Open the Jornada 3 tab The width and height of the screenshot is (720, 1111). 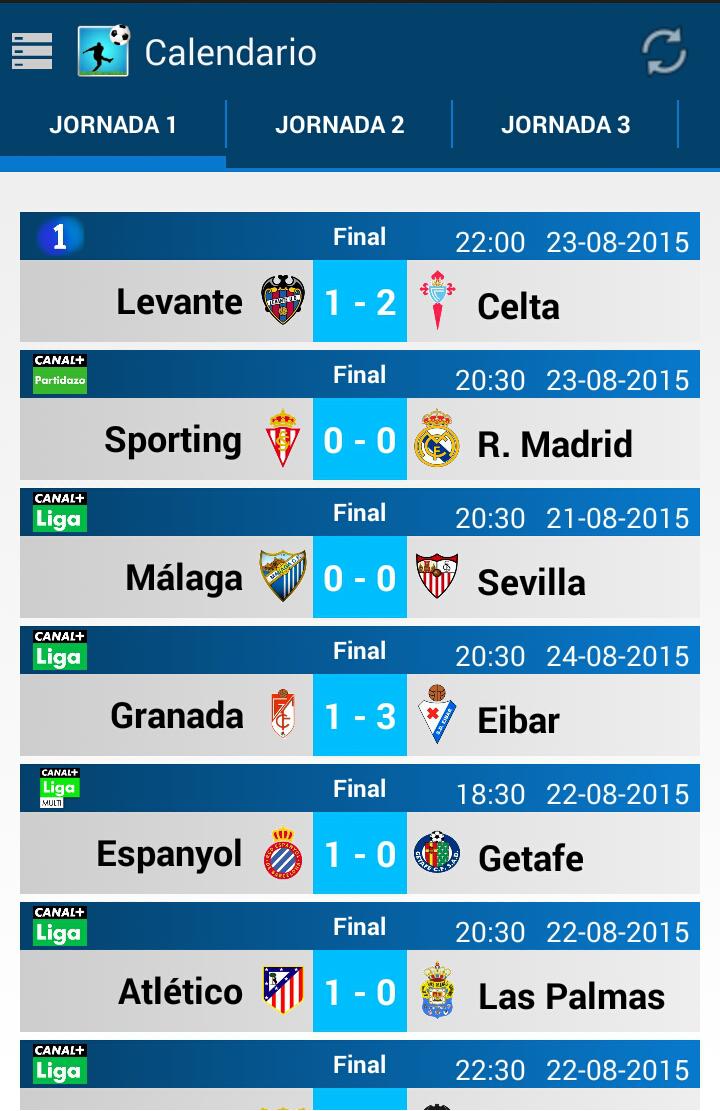click(x=566, y=125)
